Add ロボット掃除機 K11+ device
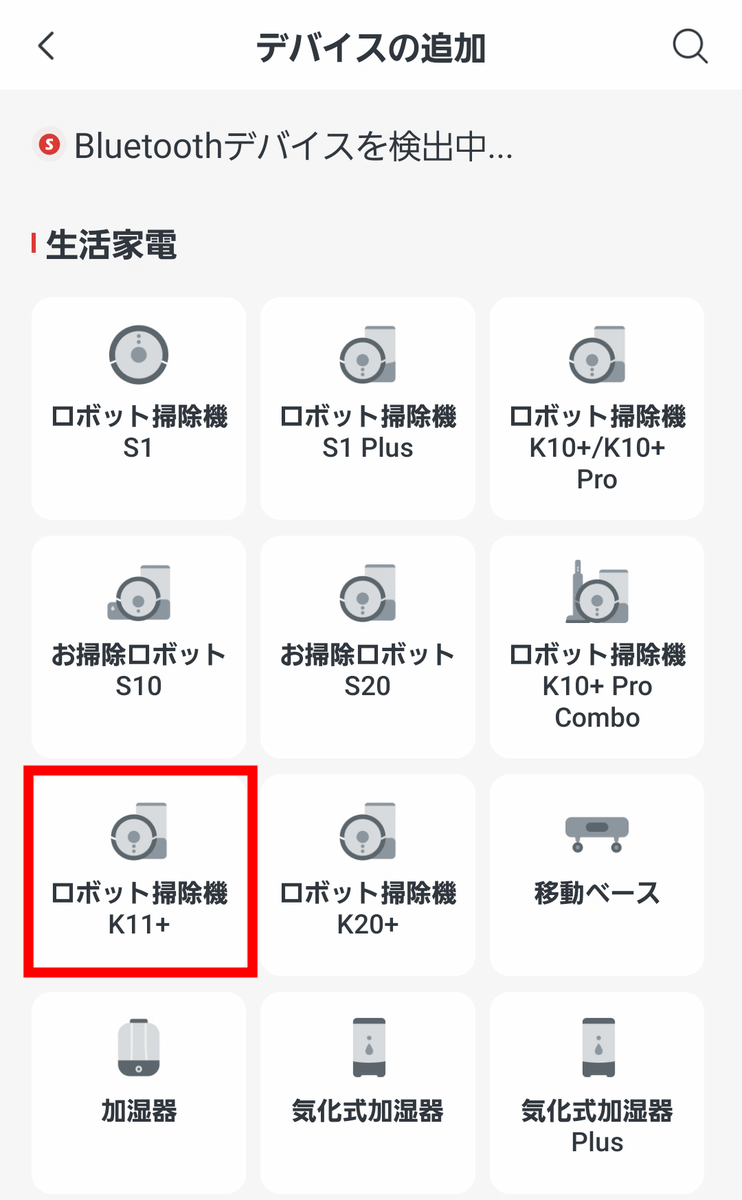Viewport: 742px width, 1200px height. click(139, 872)
